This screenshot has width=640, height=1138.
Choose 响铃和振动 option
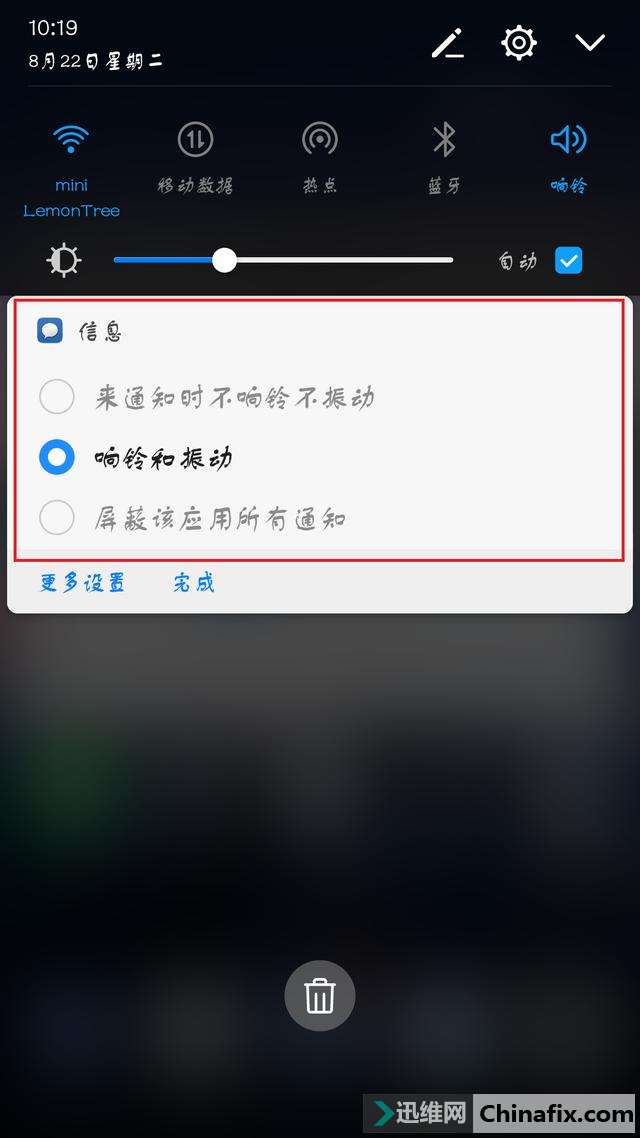click(57, 458)
